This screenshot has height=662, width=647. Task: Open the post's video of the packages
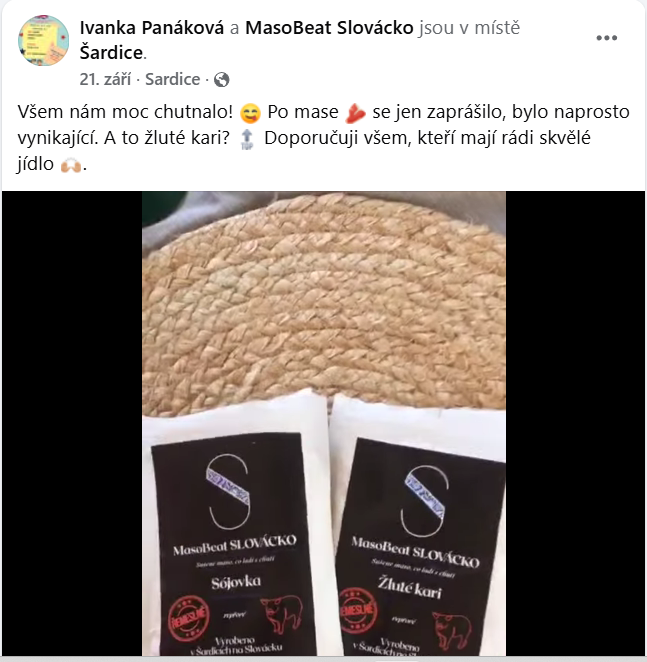(324, 423)
